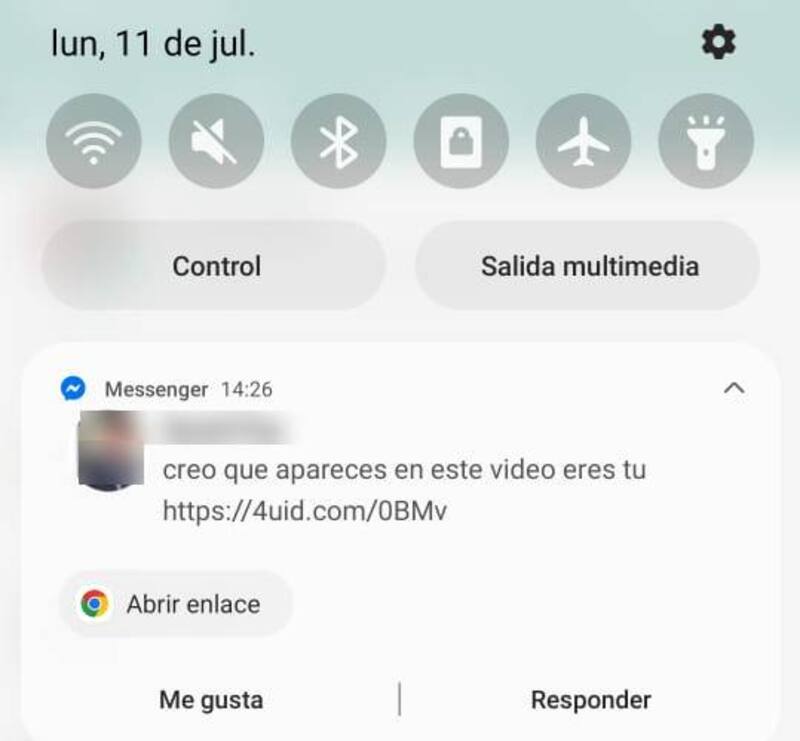Tap Responder to reply

[590, 700]
